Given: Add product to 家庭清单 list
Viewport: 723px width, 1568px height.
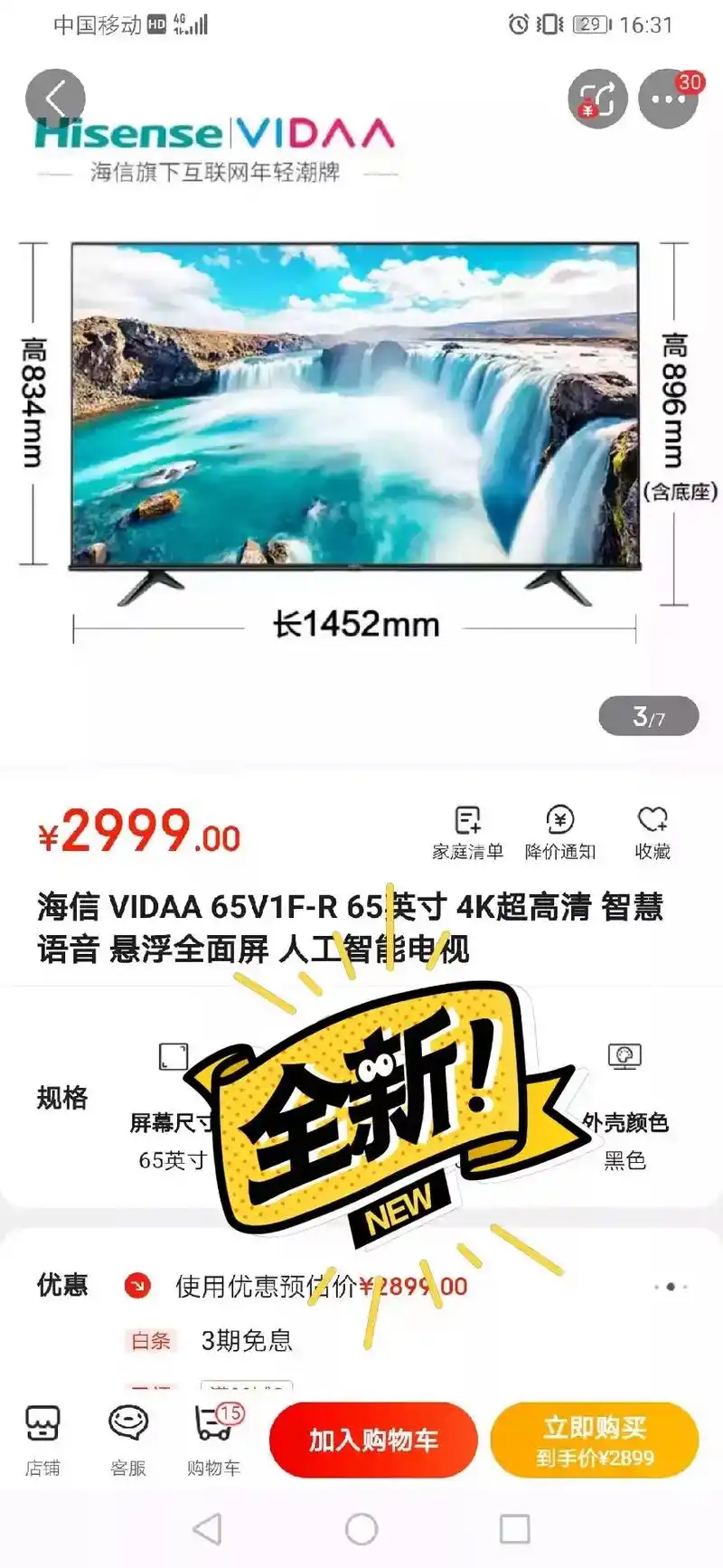Looking at the screenshot, I should coord(467,828).
